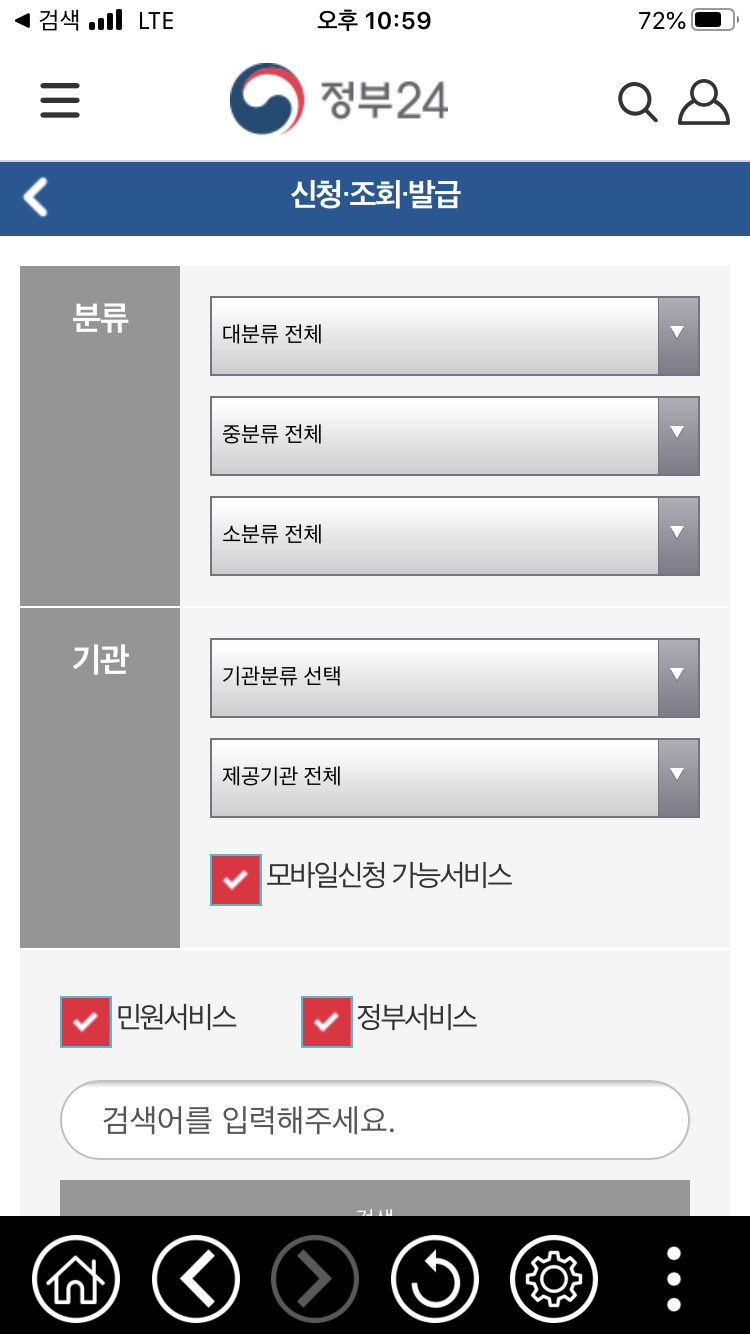
Task: Tap the browser back arrow in bottom bar
Action: [196, 1279]
